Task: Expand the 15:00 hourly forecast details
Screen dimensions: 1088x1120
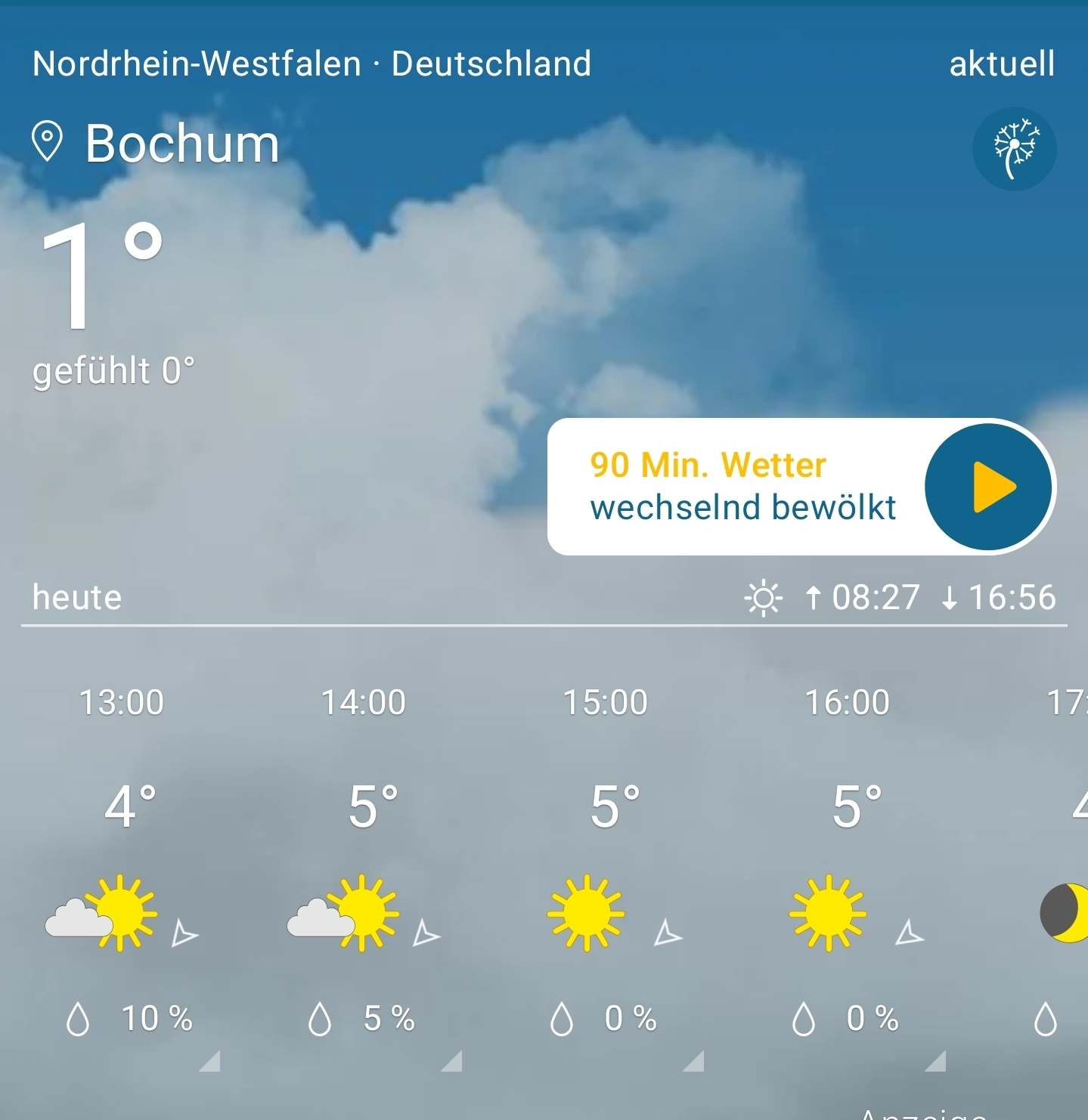Action: pyautogui.click(x=694, y=1061)
